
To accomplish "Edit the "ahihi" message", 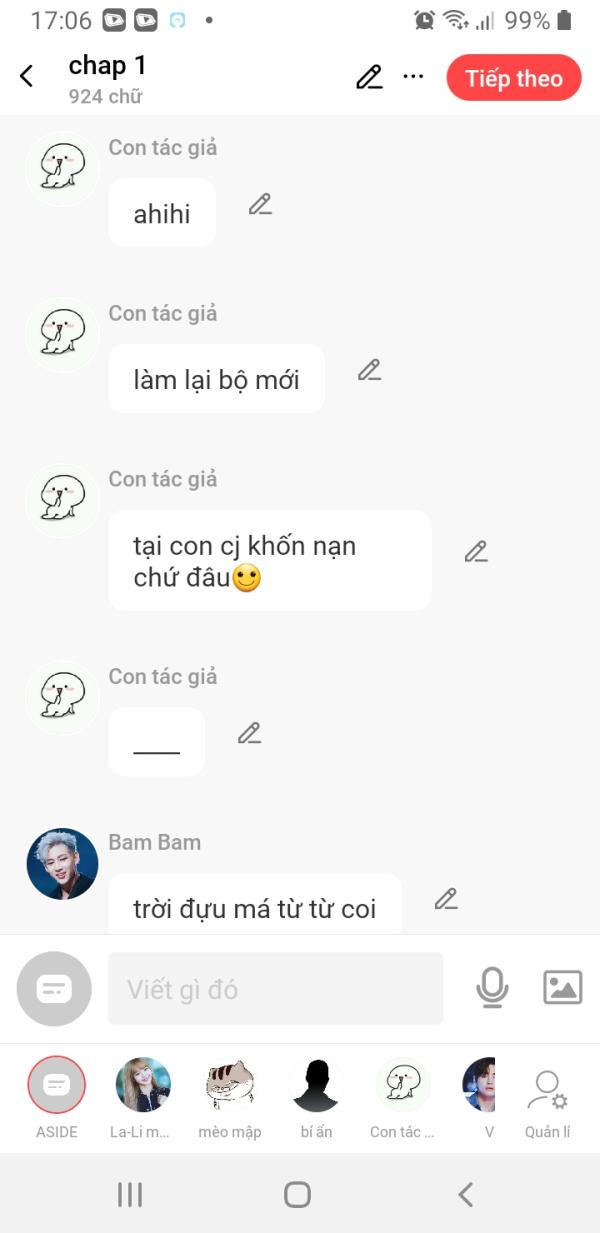I will (260, 204).
